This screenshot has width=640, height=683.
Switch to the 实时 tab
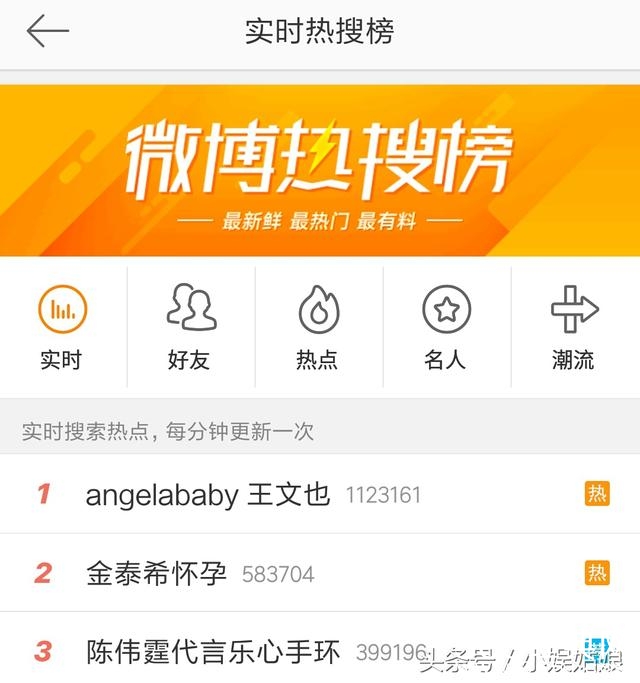click(x=62, y=327)
